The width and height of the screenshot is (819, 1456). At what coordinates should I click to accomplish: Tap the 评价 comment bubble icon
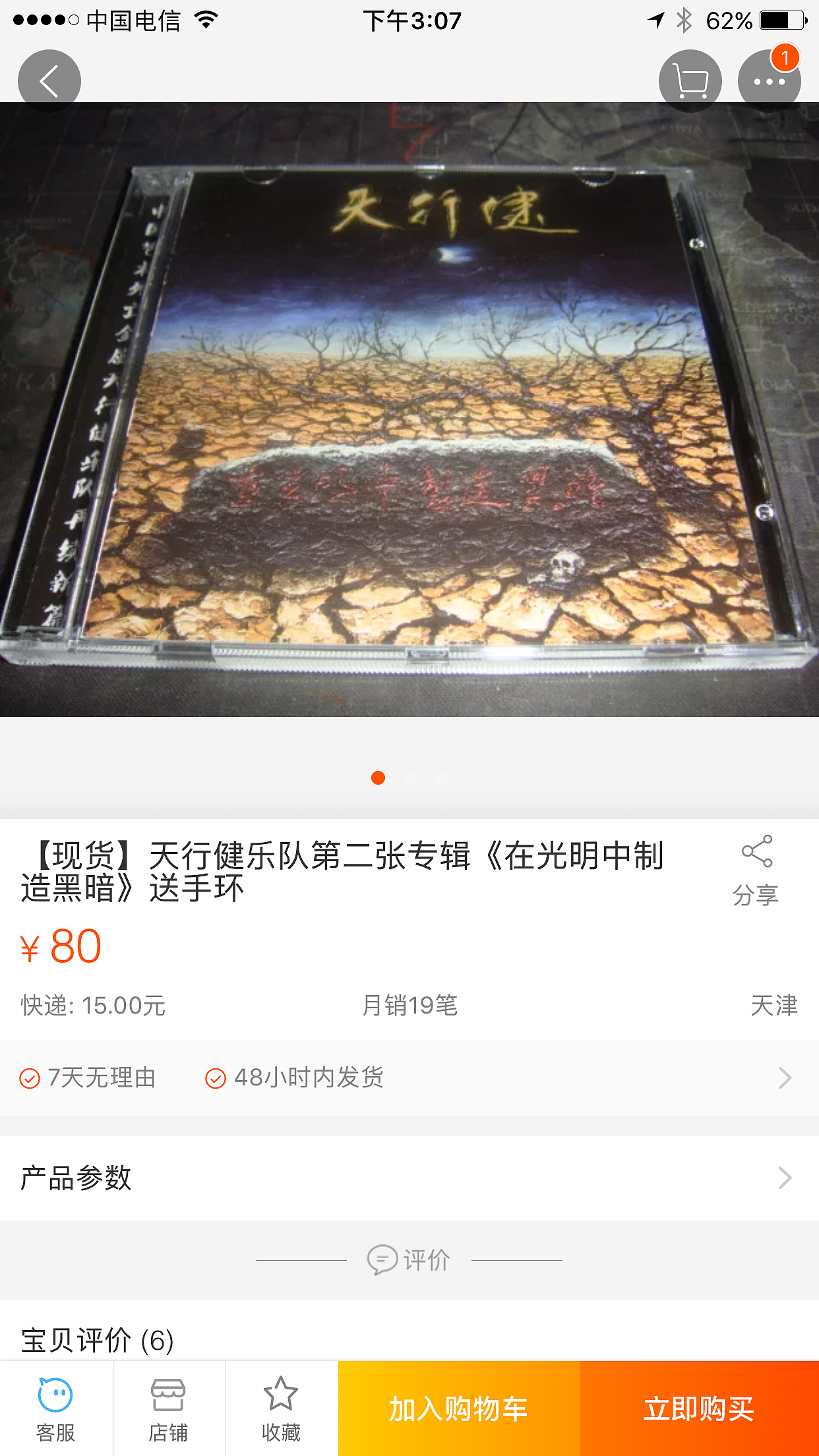pos(382,1258)
